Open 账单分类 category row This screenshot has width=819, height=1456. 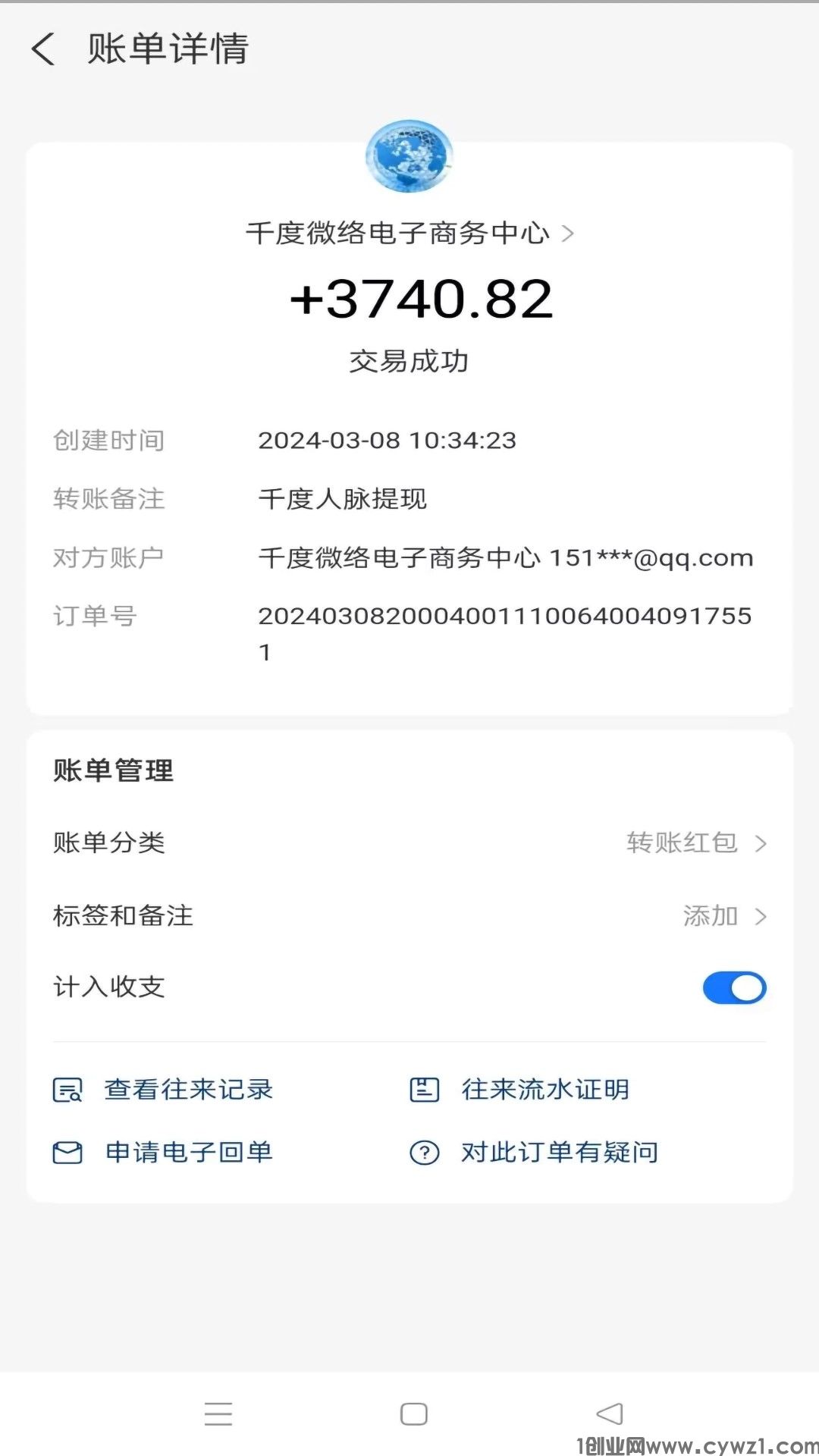click(409, 843)
